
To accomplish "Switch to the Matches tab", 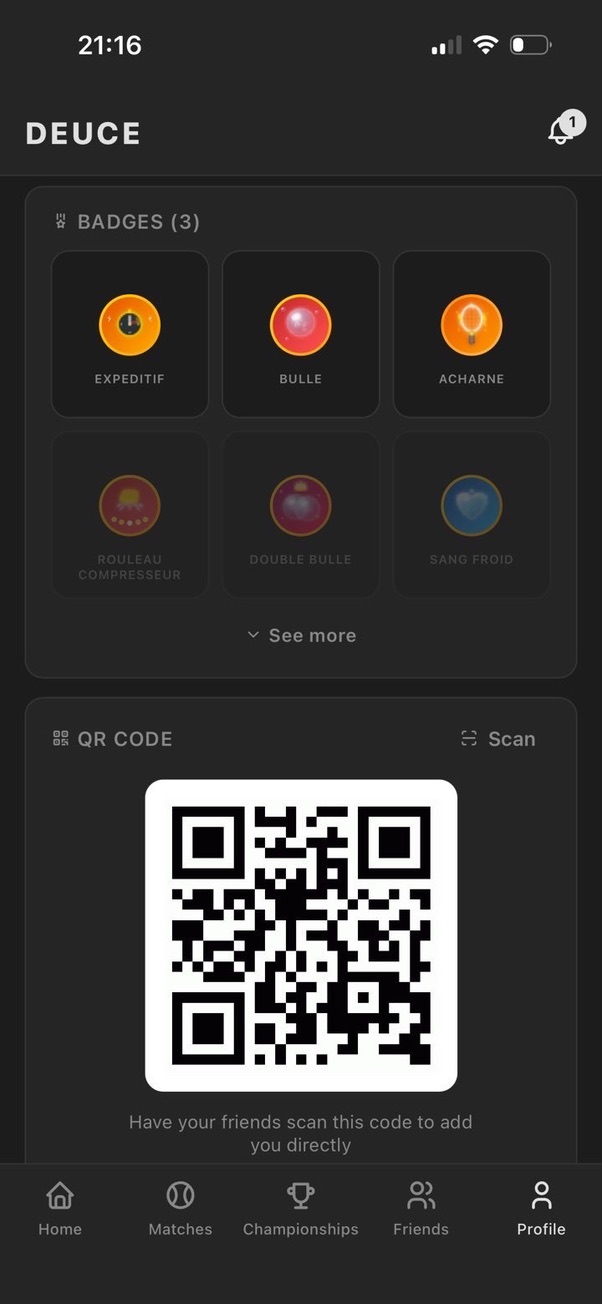I will coord(180,1208).
